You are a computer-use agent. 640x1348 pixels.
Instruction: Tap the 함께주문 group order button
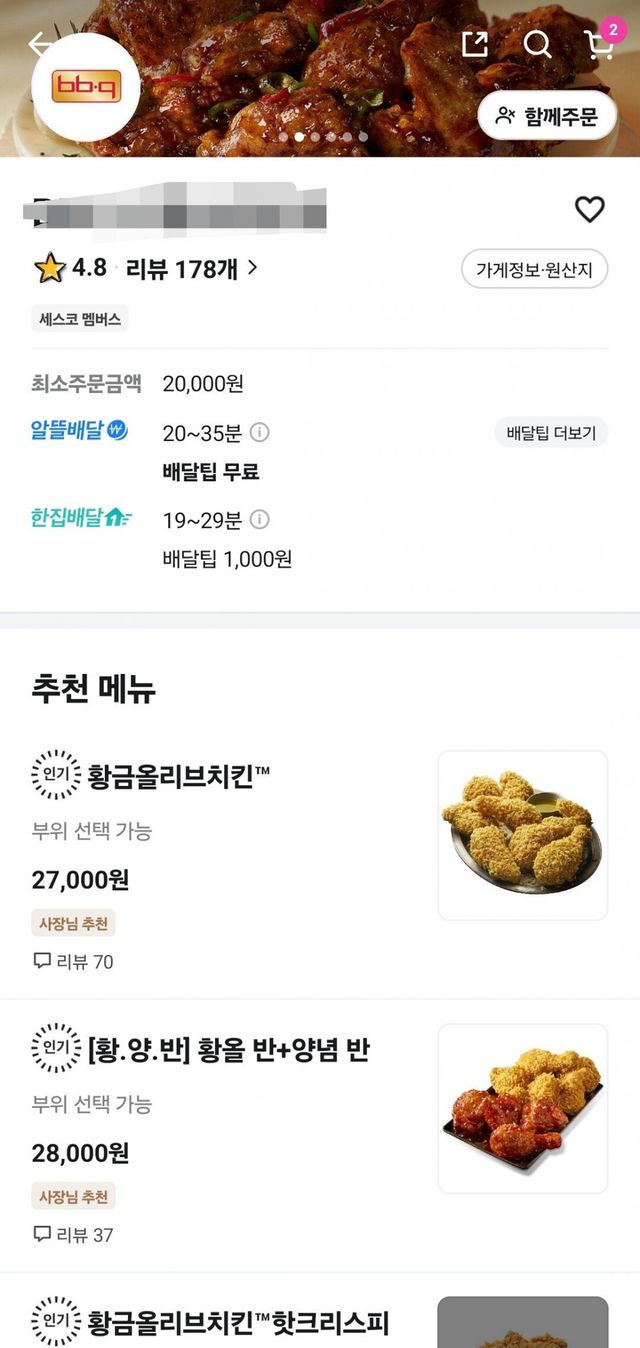546,117
